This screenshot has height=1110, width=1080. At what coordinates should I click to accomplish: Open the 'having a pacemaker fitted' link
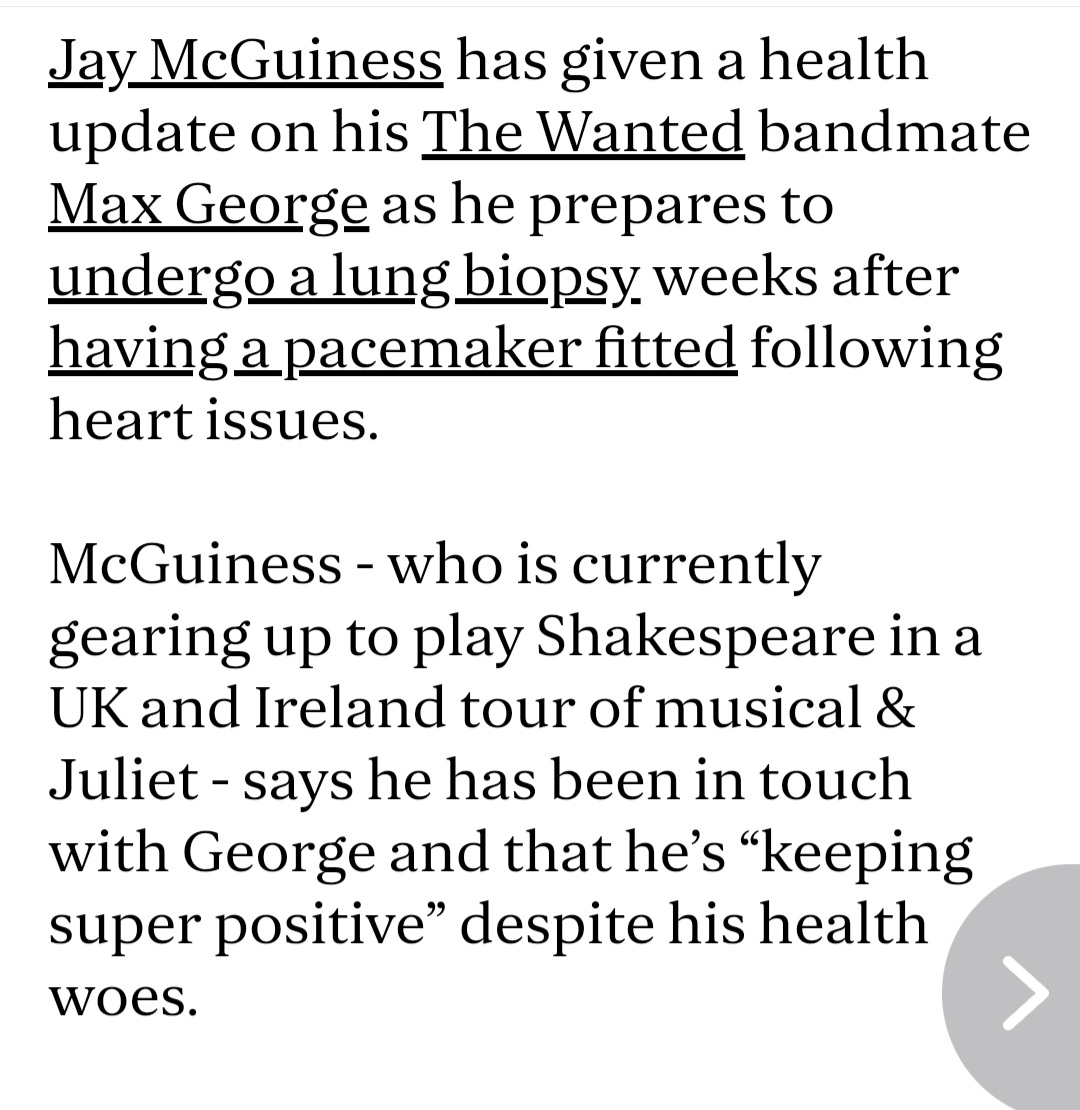point(392,351)
